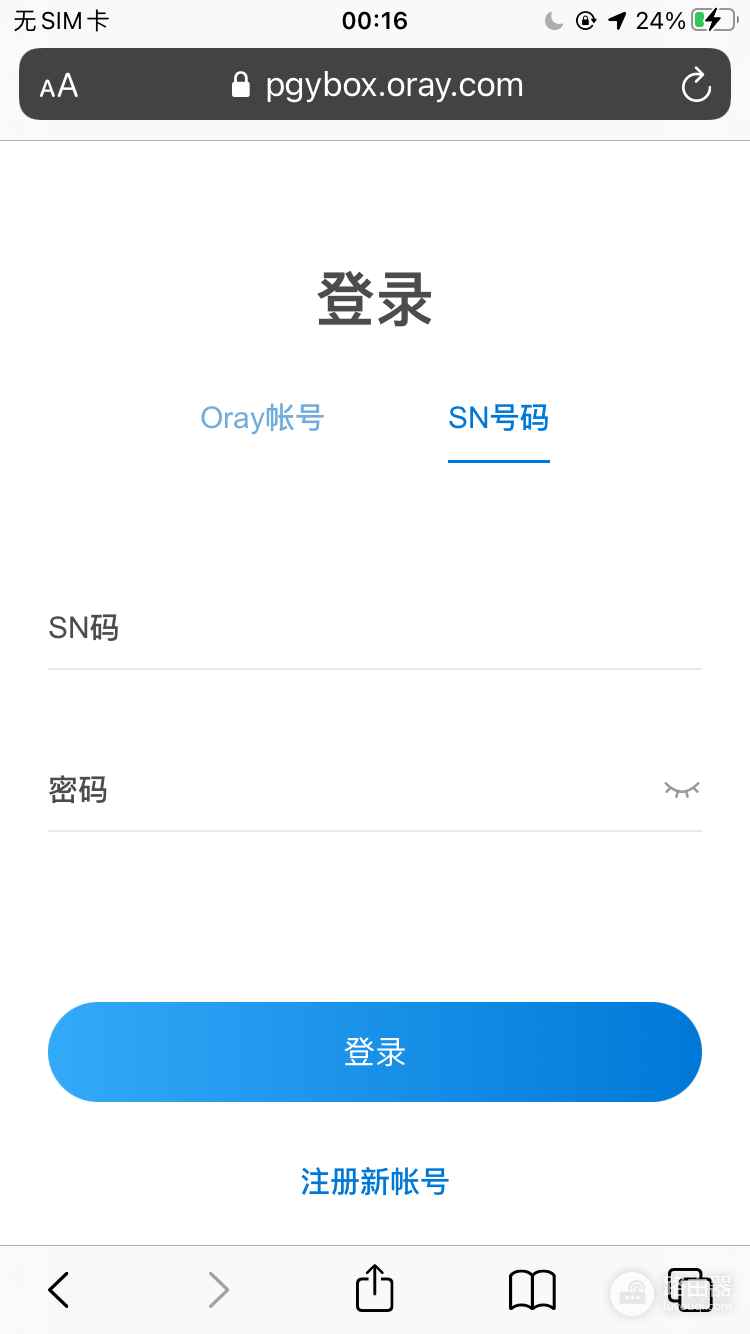750x1334 pixels.
Task: Focus the 密码 password field
Action: click(x=350, y=792)
